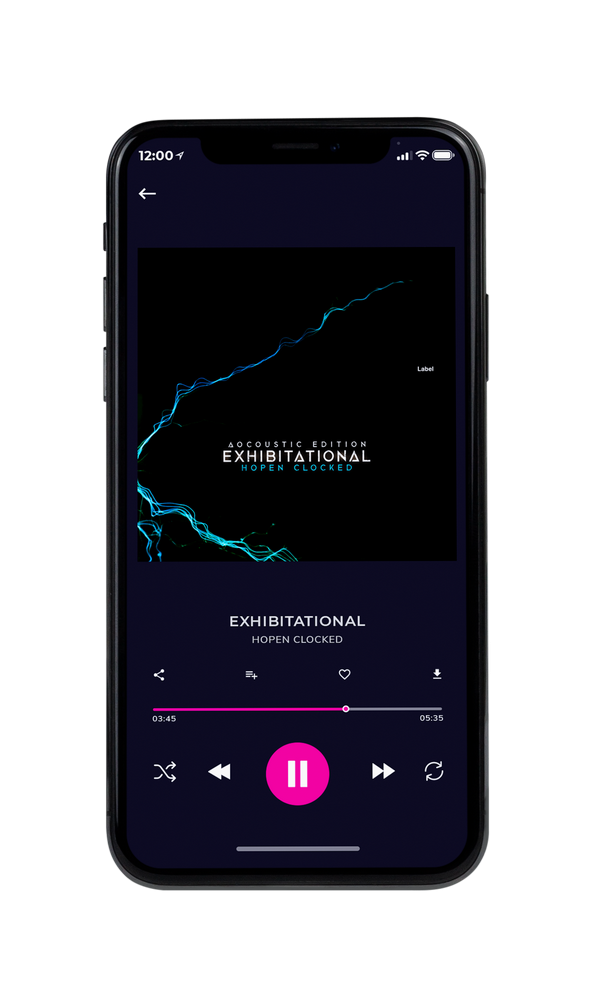The height and width of the screenshot is (1000, 600).
Task: Toggle the repeat option
Action: (x=434, y=771)
